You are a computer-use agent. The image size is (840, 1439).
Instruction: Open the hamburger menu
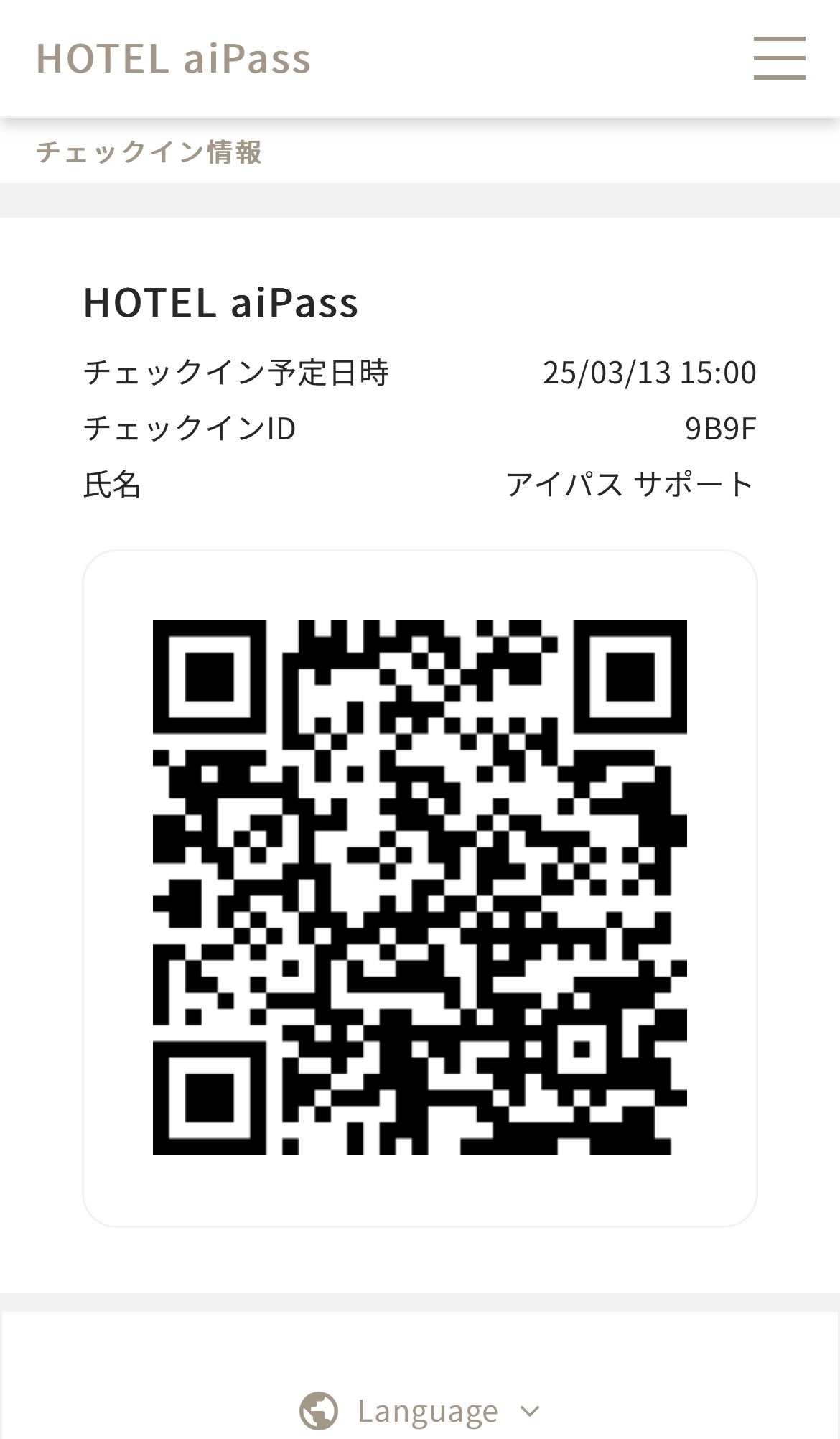(x=779, y=58)
